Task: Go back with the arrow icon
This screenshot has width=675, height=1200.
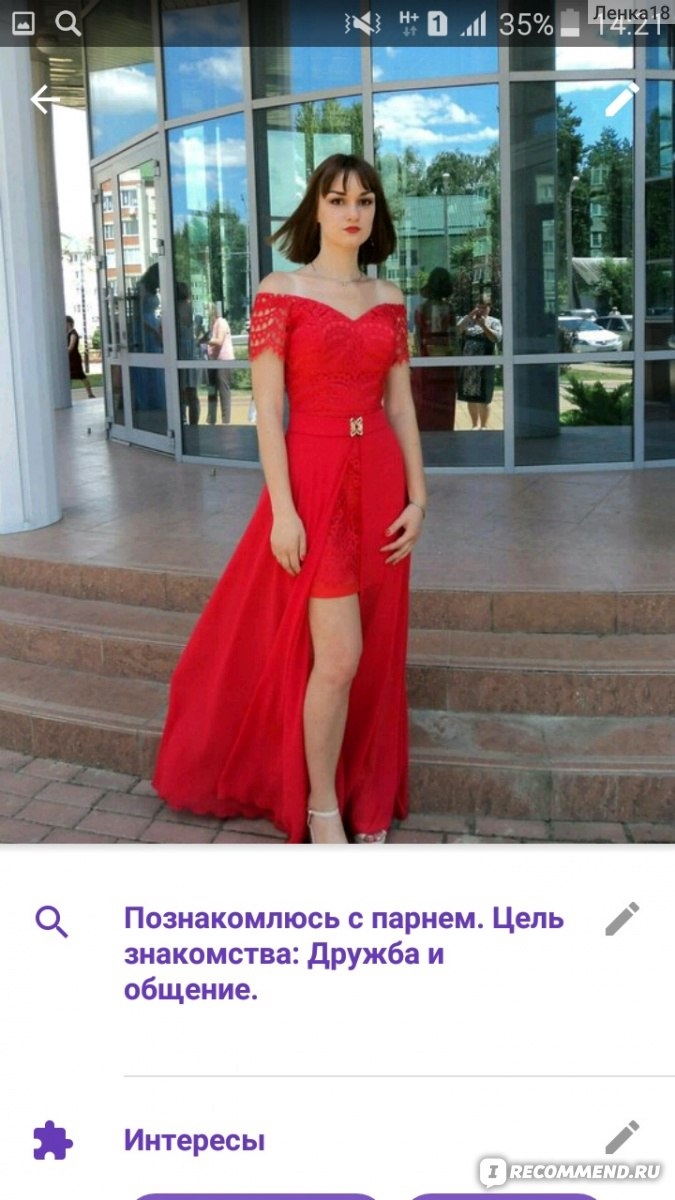Action: click(x=45, y=100)
